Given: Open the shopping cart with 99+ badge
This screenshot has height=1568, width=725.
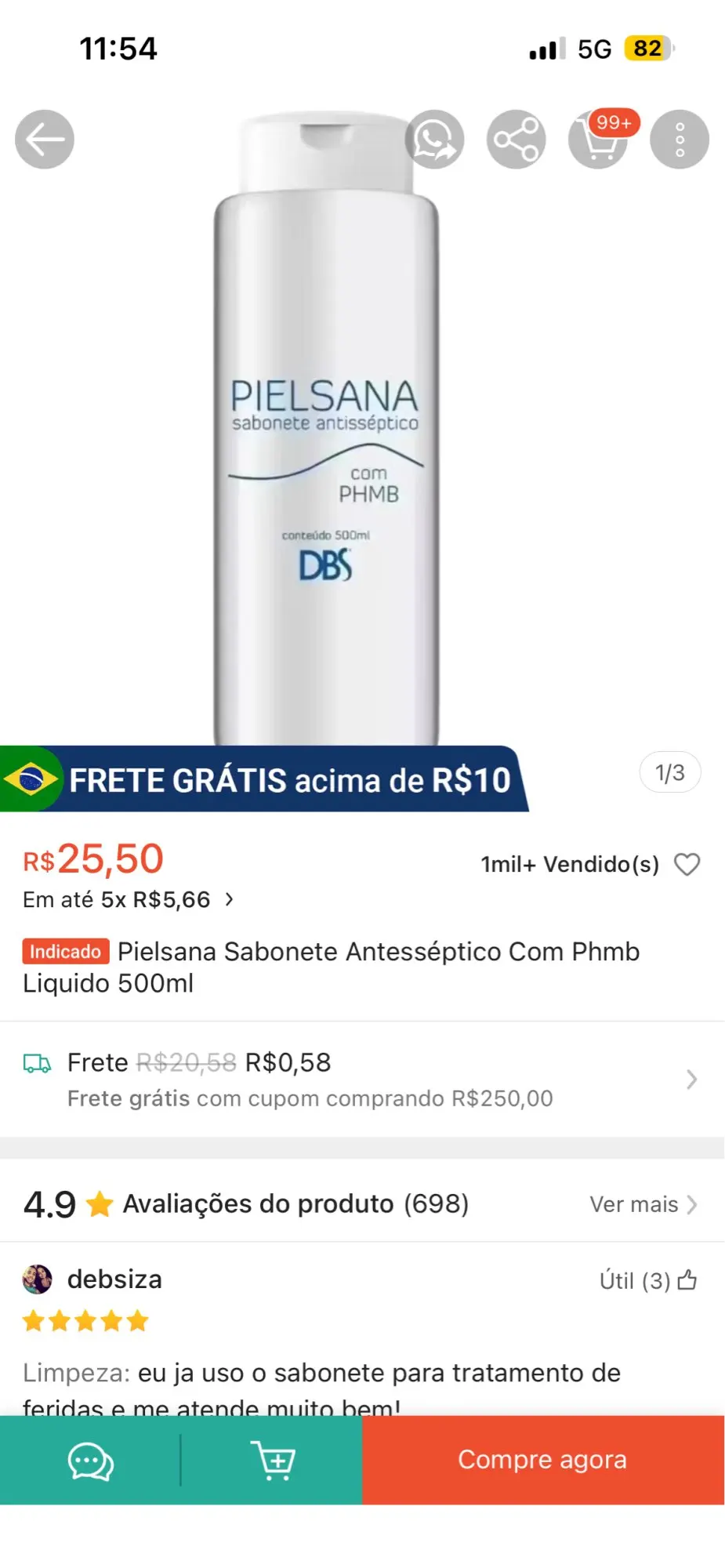Looking at the screenshot, I should pyautogui.click(x=598, y=140).
